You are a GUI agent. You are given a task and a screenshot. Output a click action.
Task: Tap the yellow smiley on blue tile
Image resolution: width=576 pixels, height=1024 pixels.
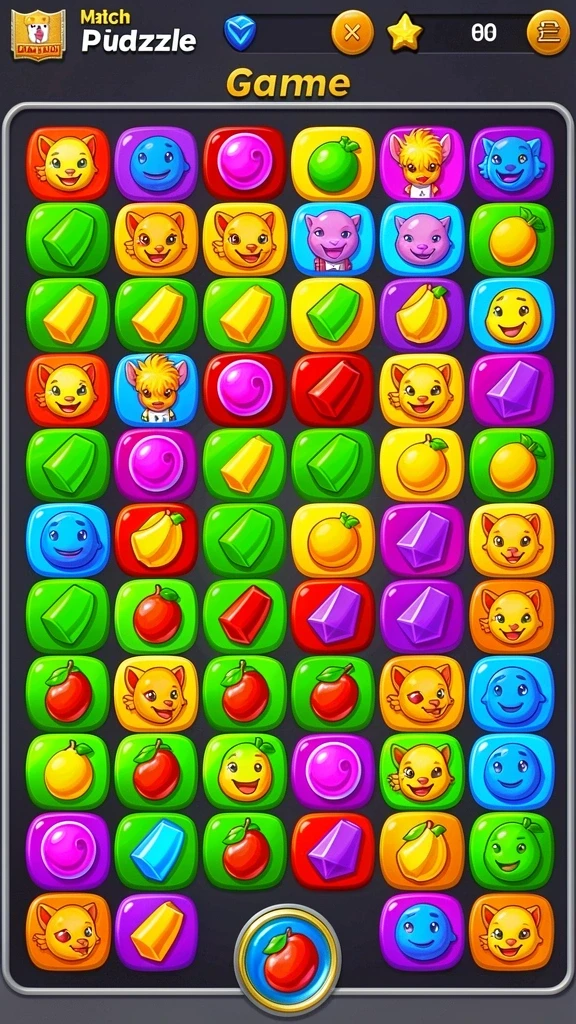coord(511,315)
